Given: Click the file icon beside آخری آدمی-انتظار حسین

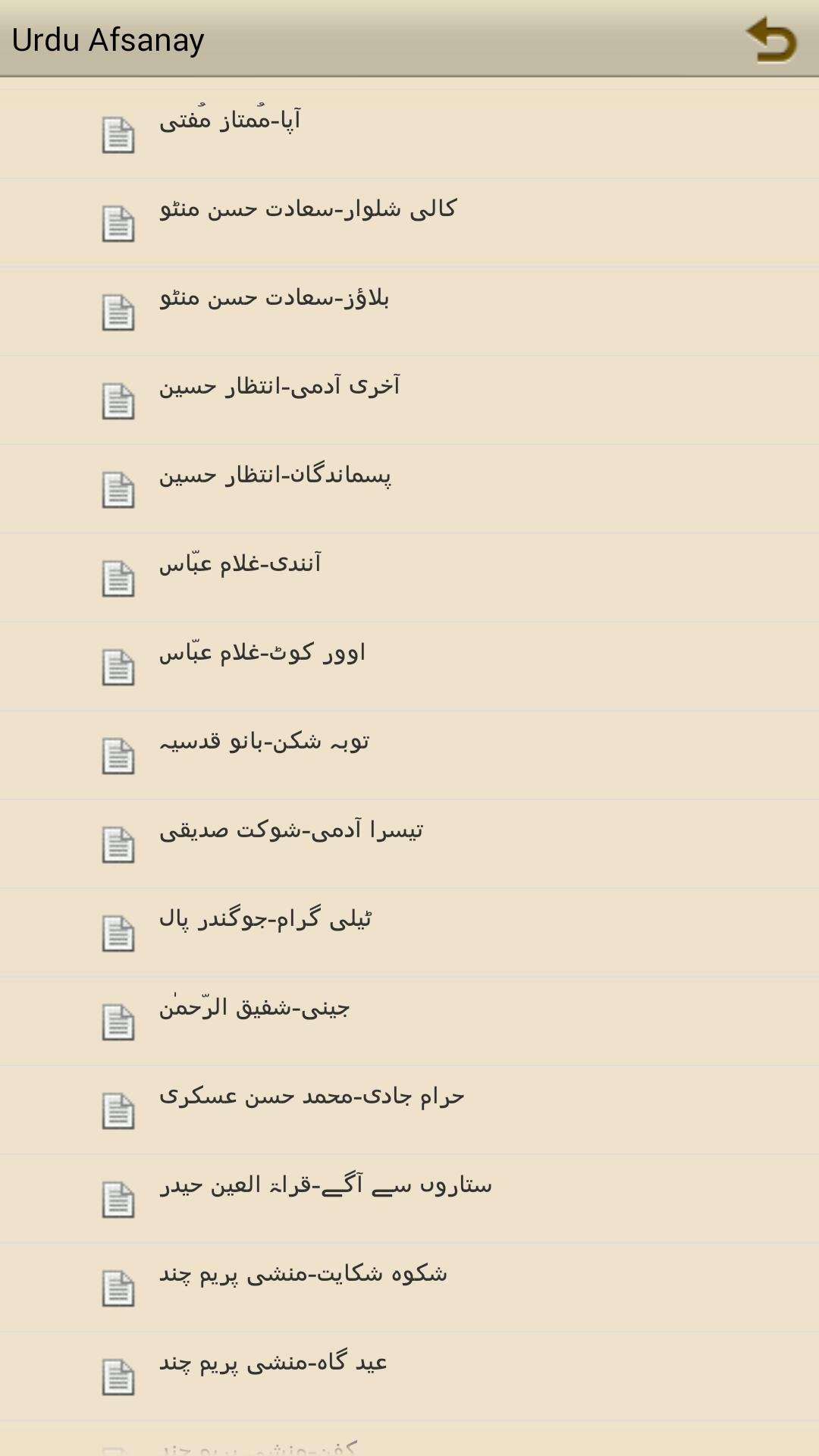Looking at the screenshot, I should pos(118,402).
